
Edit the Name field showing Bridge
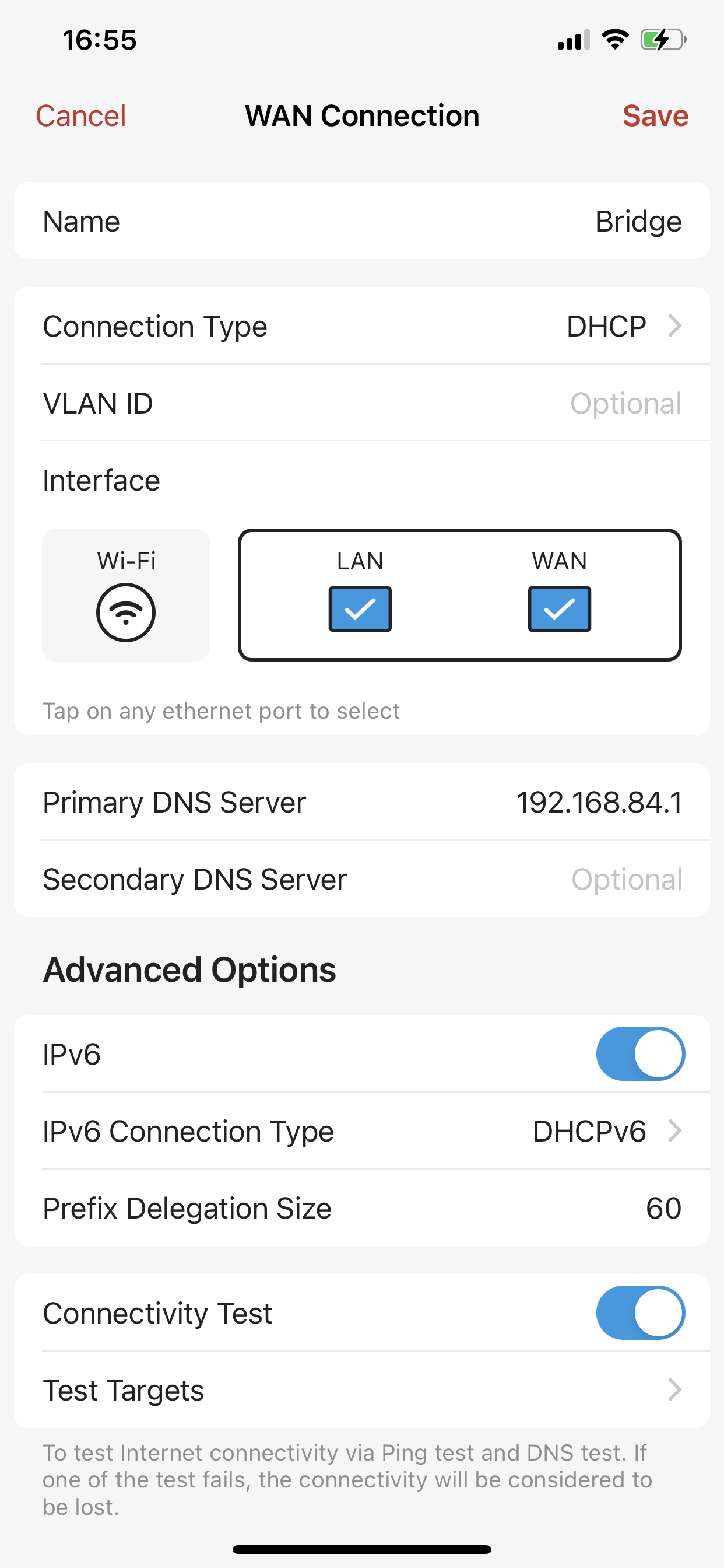pyautogui.click(x=362, y=221)
